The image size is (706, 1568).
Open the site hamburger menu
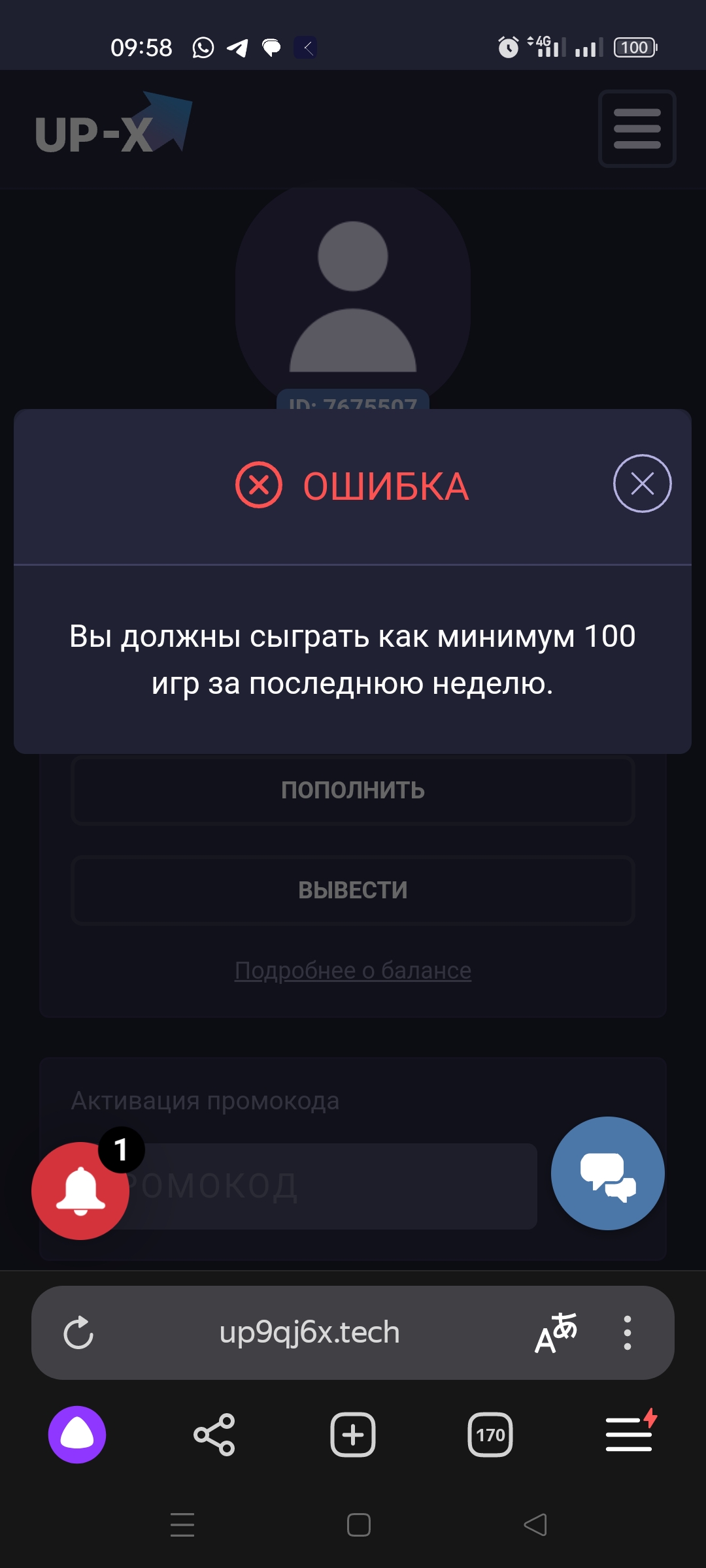[x=636, y=129]
